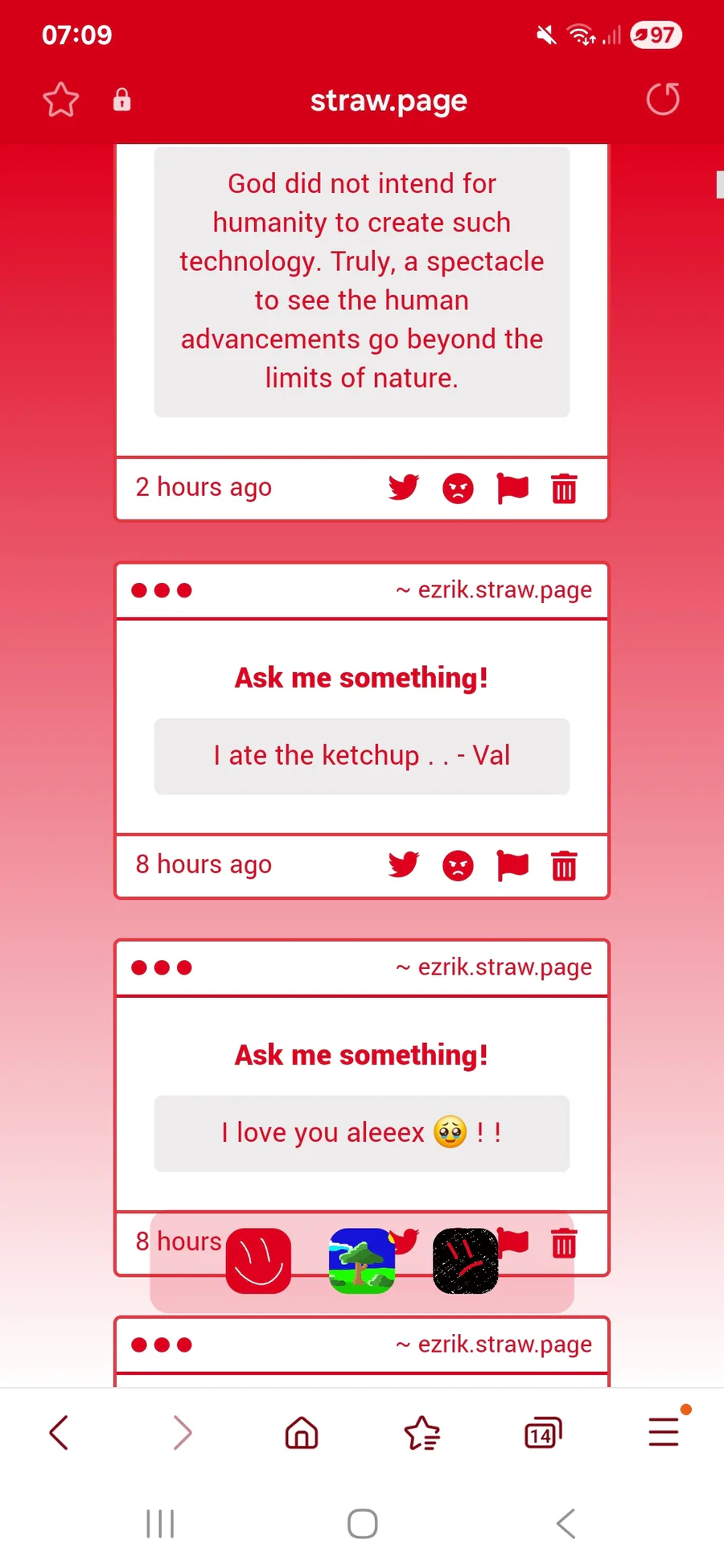Open the bookmarks list
The width and height of the screenshot is (724, 1568).
pyautogui.click(x=422, y=1432)
